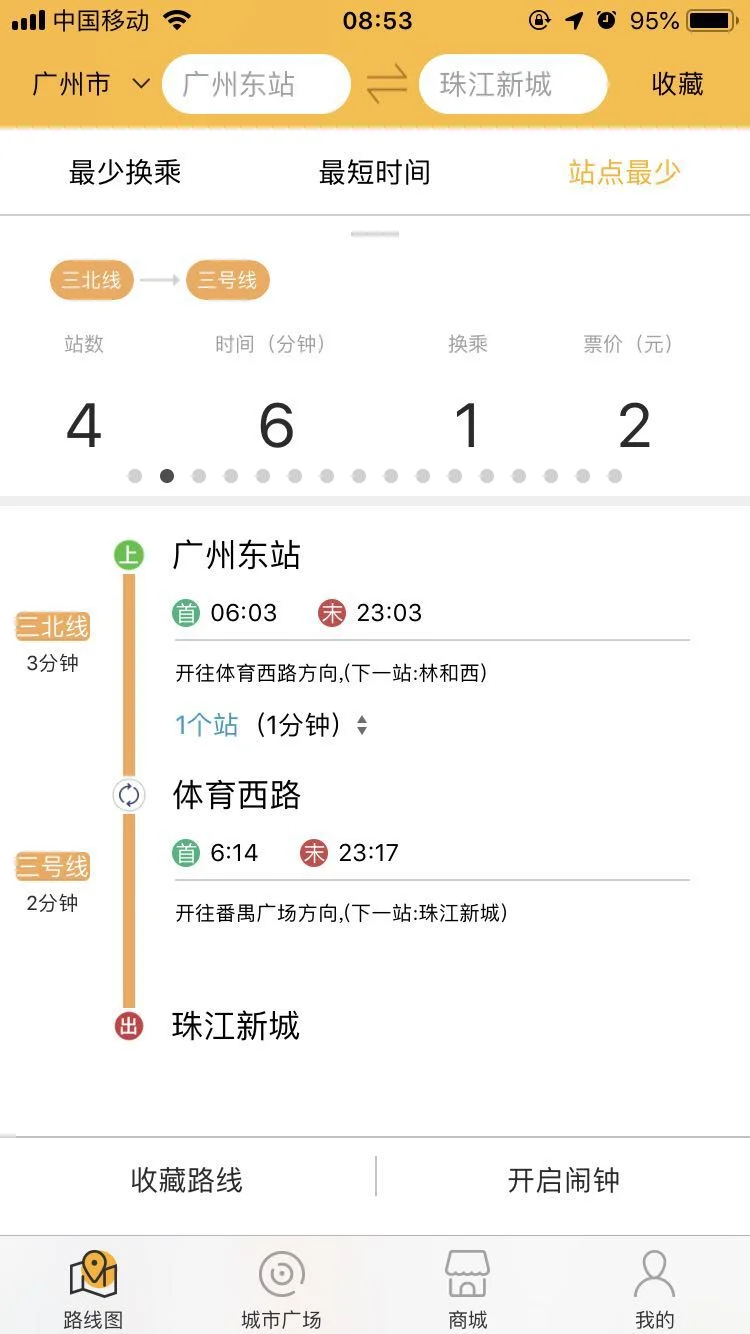Tap 收藏路线 to favorite this route
Image resolution: width=750 pixels, height=1334 pixels.
(187, 1180)
